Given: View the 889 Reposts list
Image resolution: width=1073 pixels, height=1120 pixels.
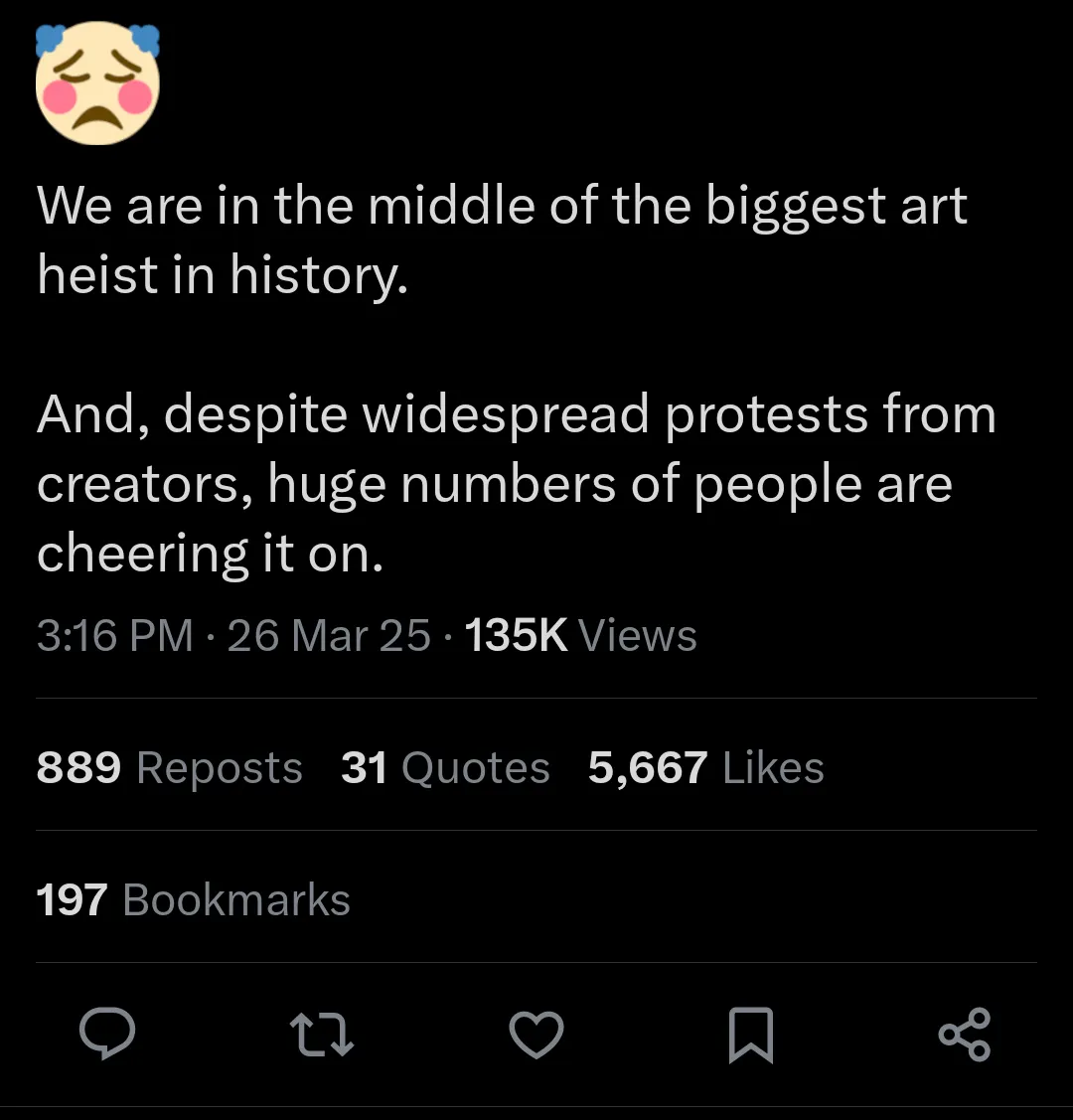Looking at the screenshot, I should [x=169, y=768].
